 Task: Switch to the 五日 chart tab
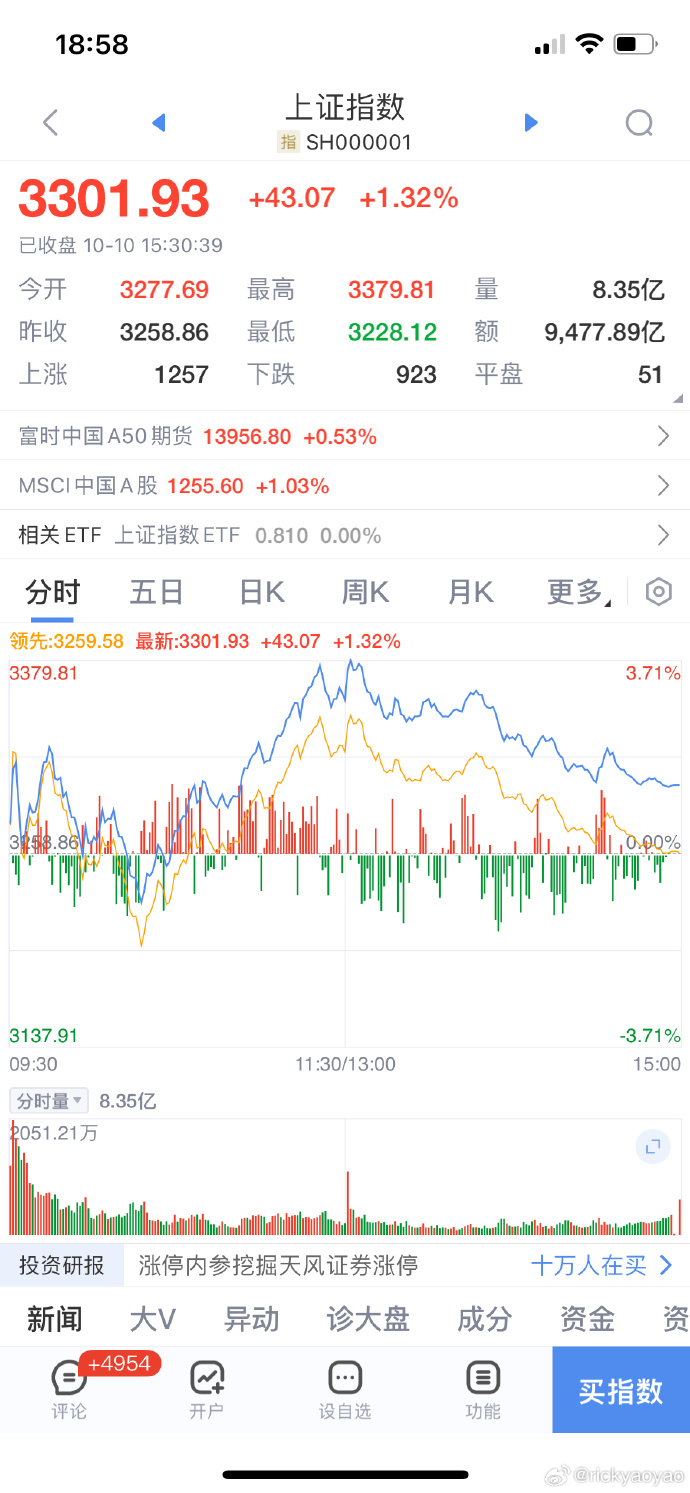[157, 592]
